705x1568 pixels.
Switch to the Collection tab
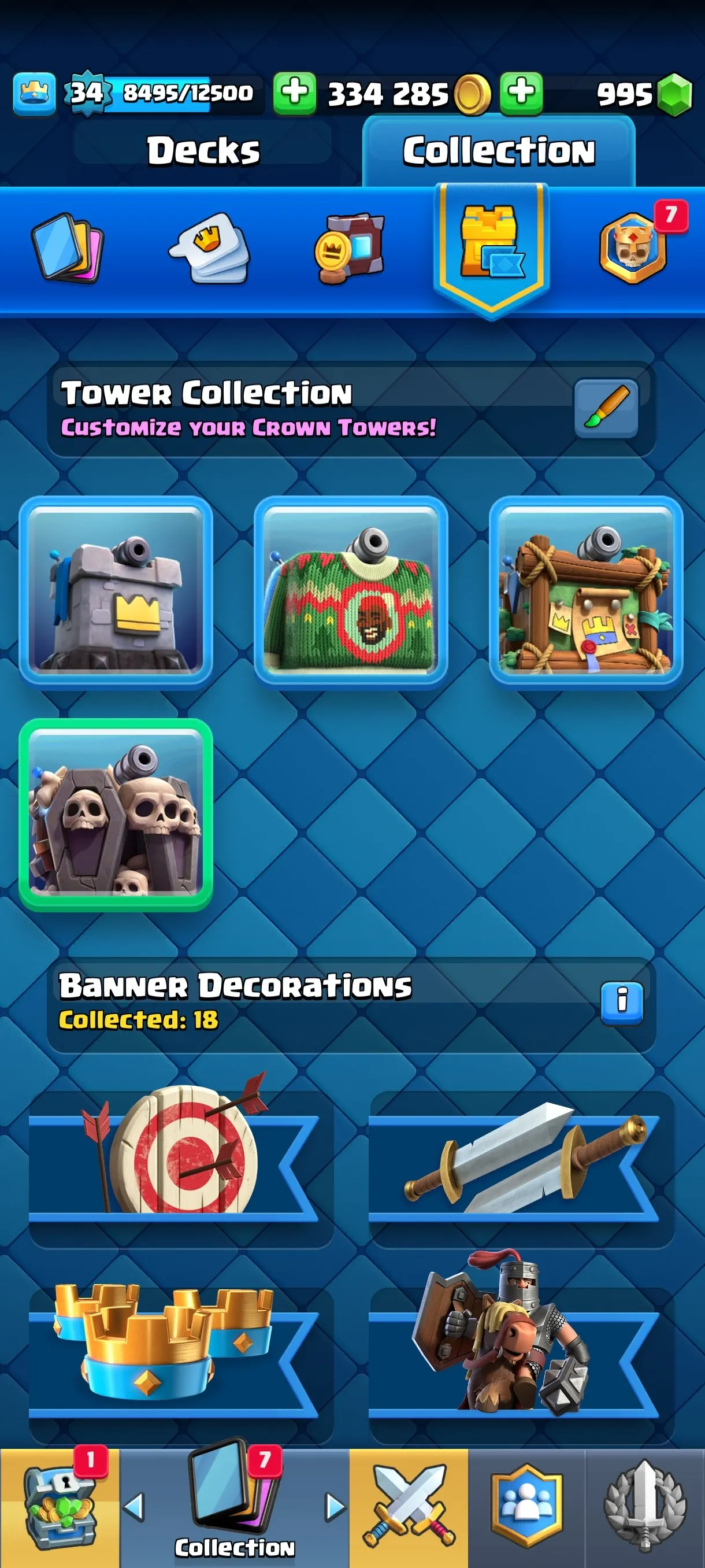click(x=498, y=148)
